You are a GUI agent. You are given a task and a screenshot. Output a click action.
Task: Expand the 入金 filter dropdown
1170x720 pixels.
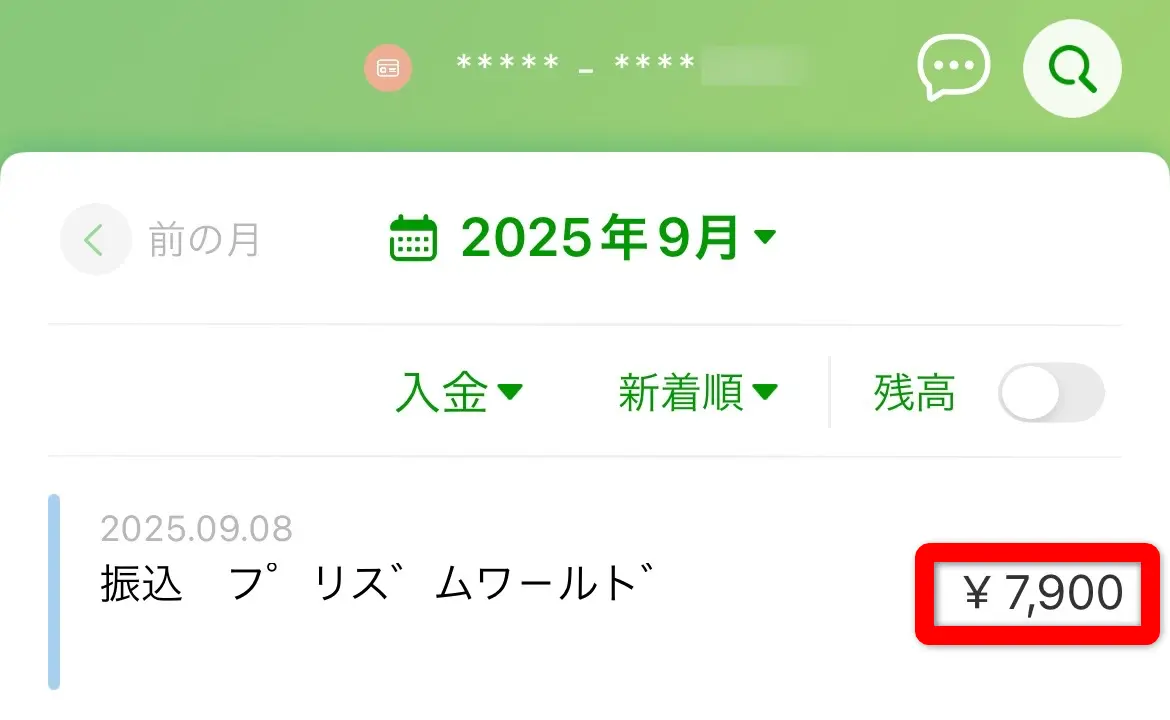(459, 393)
